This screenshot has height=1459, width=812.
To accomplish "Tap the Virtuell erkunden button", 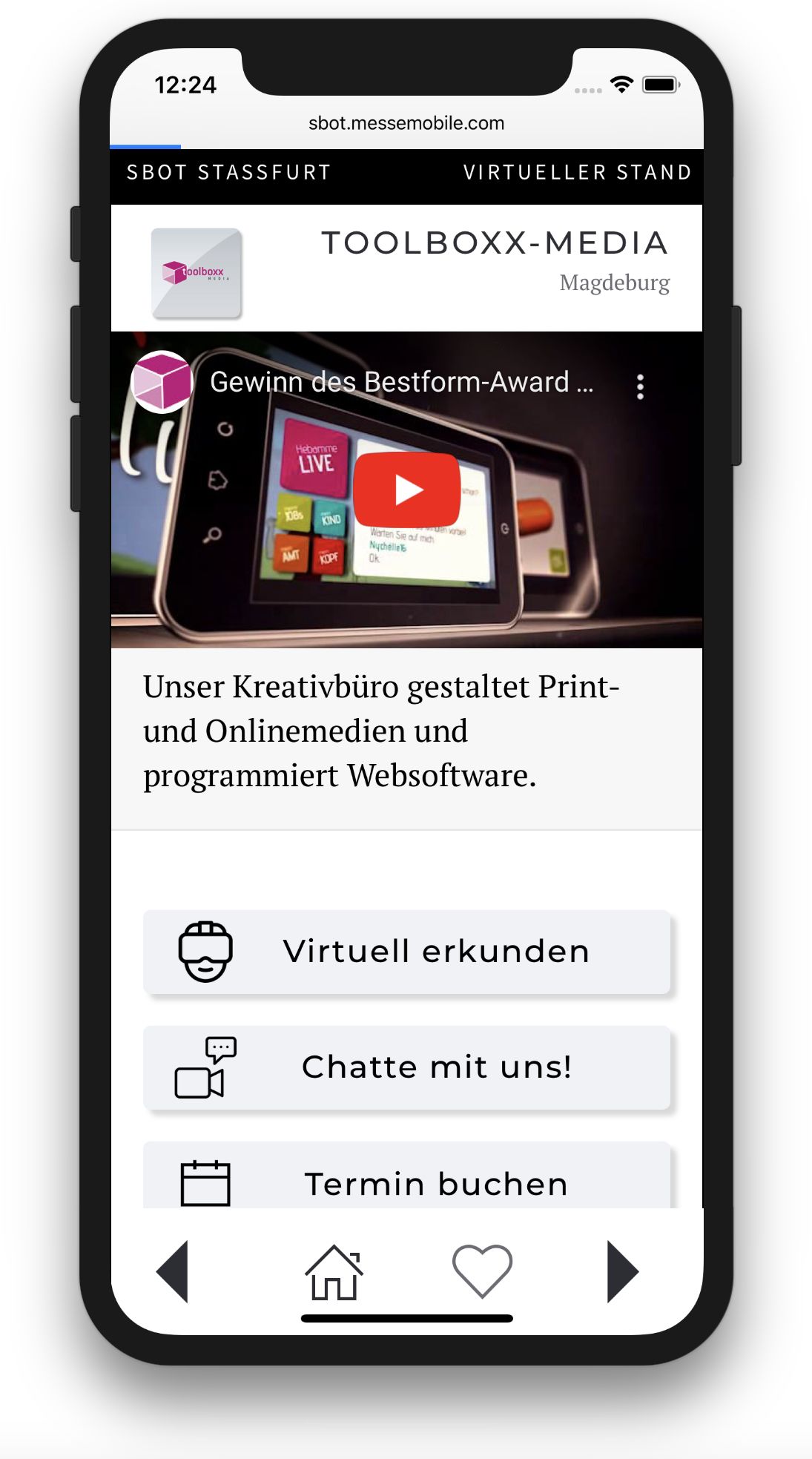I will point(406,952).
